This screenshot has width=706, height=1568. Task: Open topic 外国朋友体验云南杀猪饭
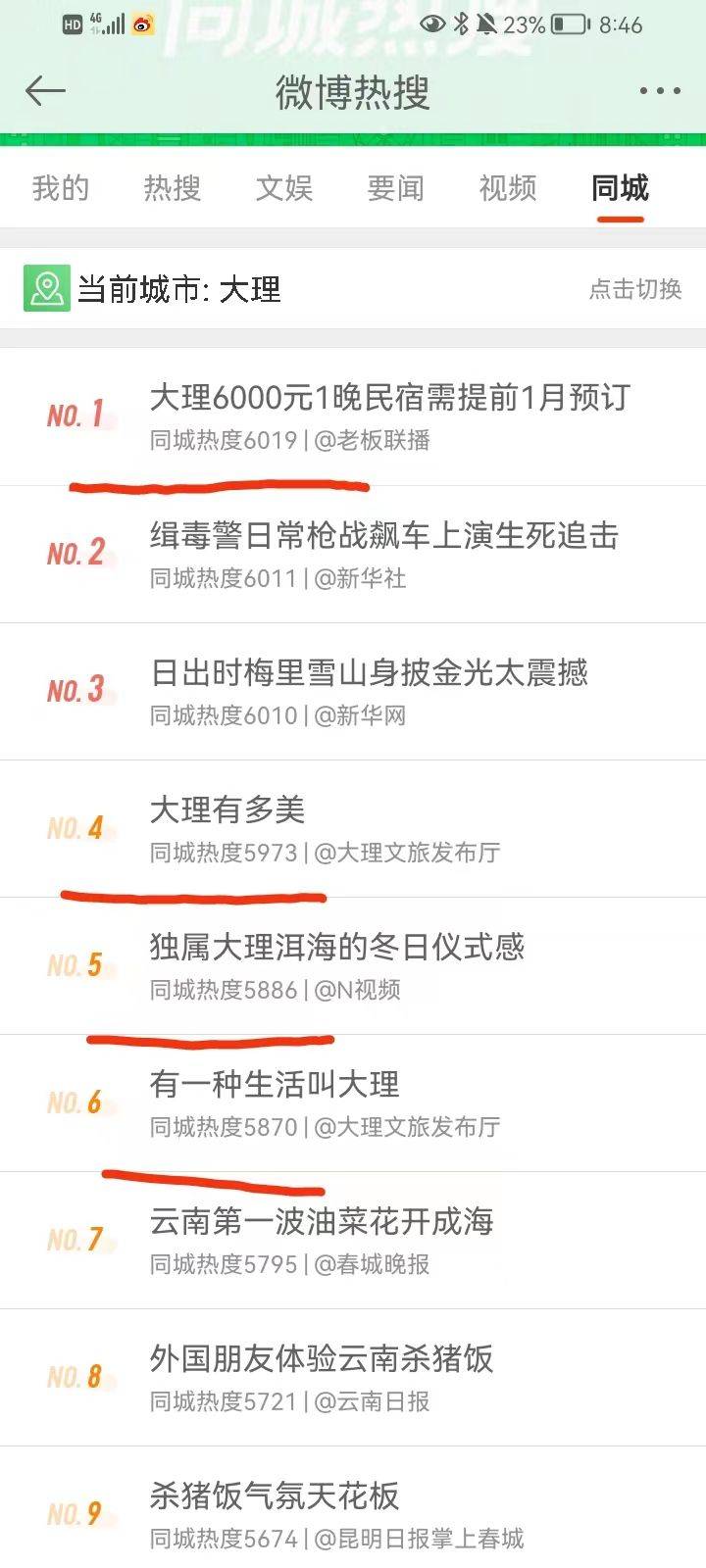click(x=353, y=1378)
